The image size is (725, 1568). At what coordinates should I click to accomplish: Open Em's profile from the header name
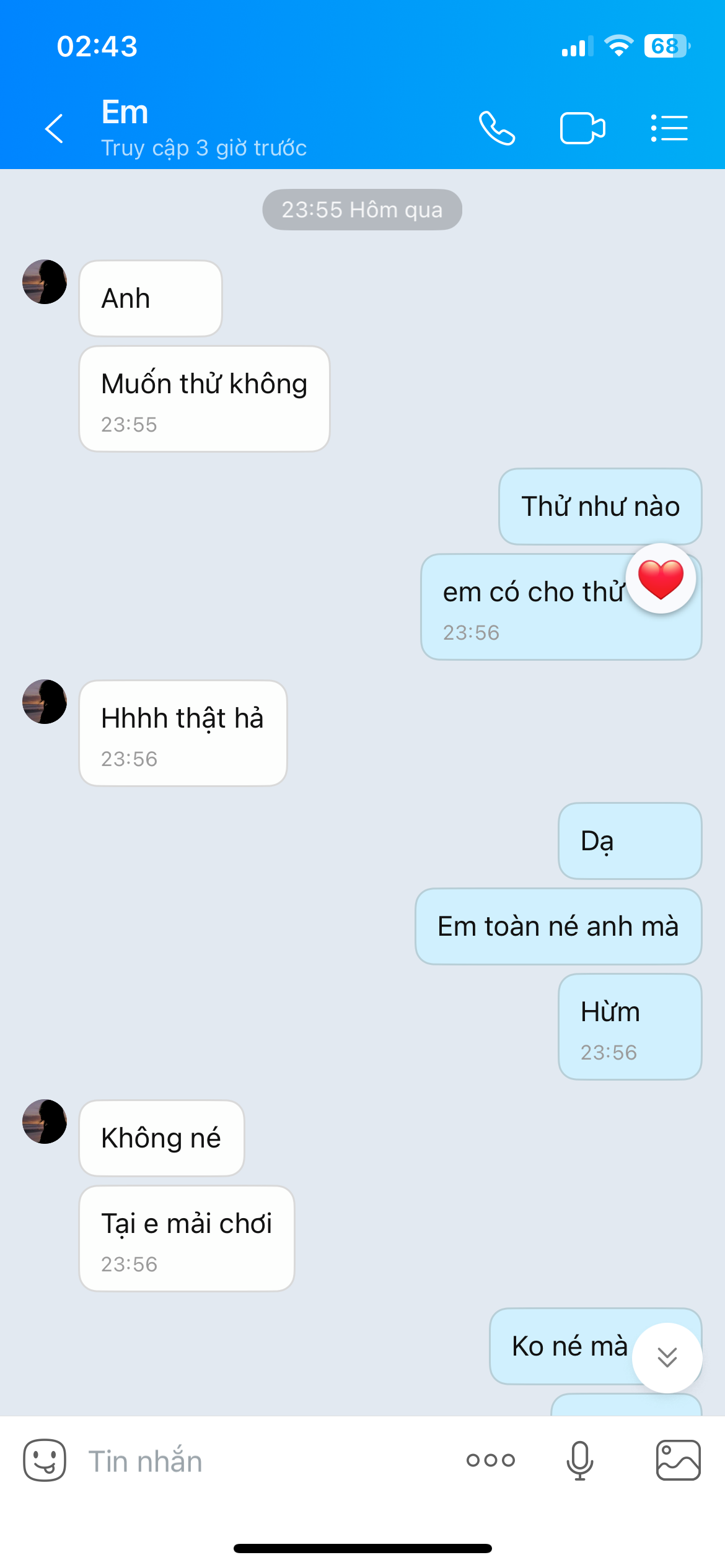tap(125, 113)
